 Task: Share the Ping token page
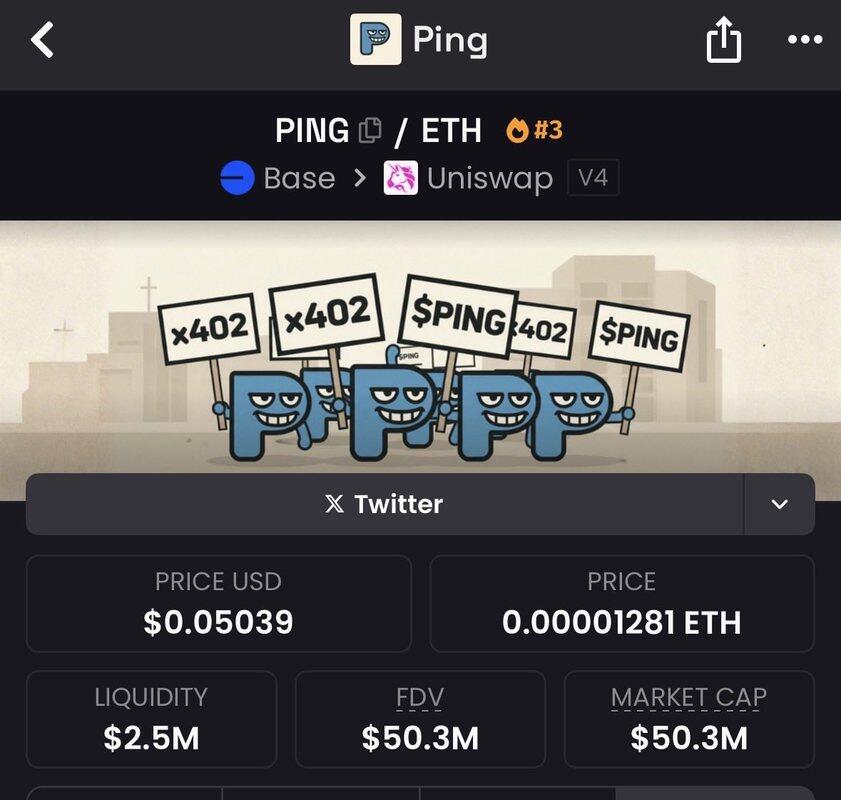tap(724, 41)
